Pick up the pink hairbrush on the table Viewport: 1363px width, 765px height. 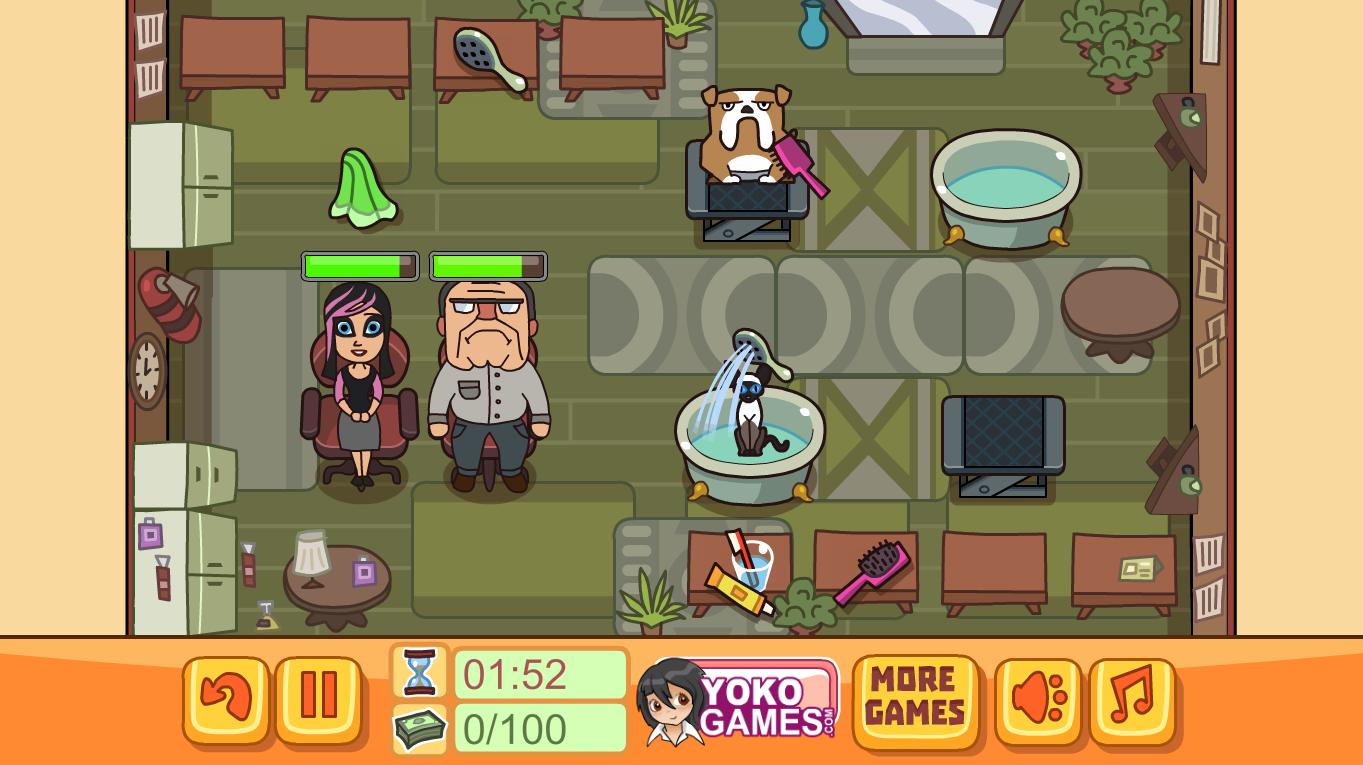point(872,571)
